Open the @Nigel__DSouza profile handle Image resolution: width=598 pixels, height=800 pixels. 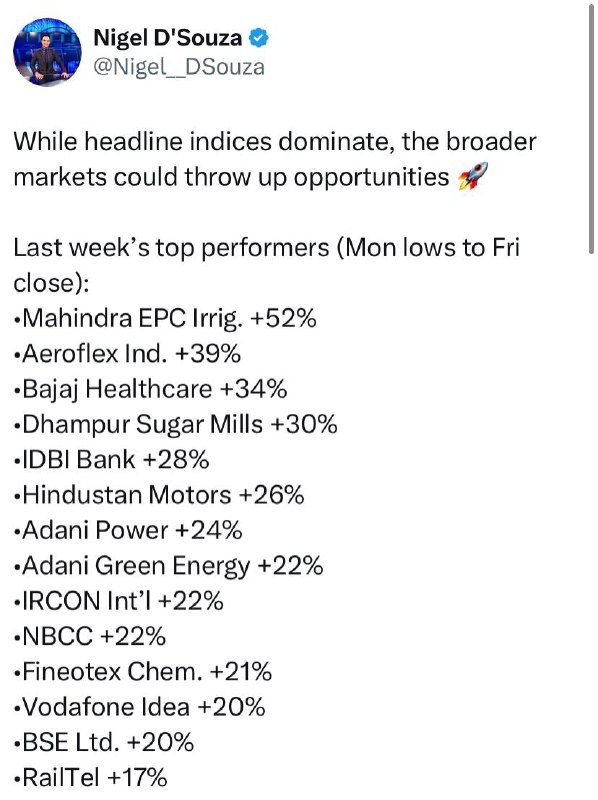coord(179,67)
